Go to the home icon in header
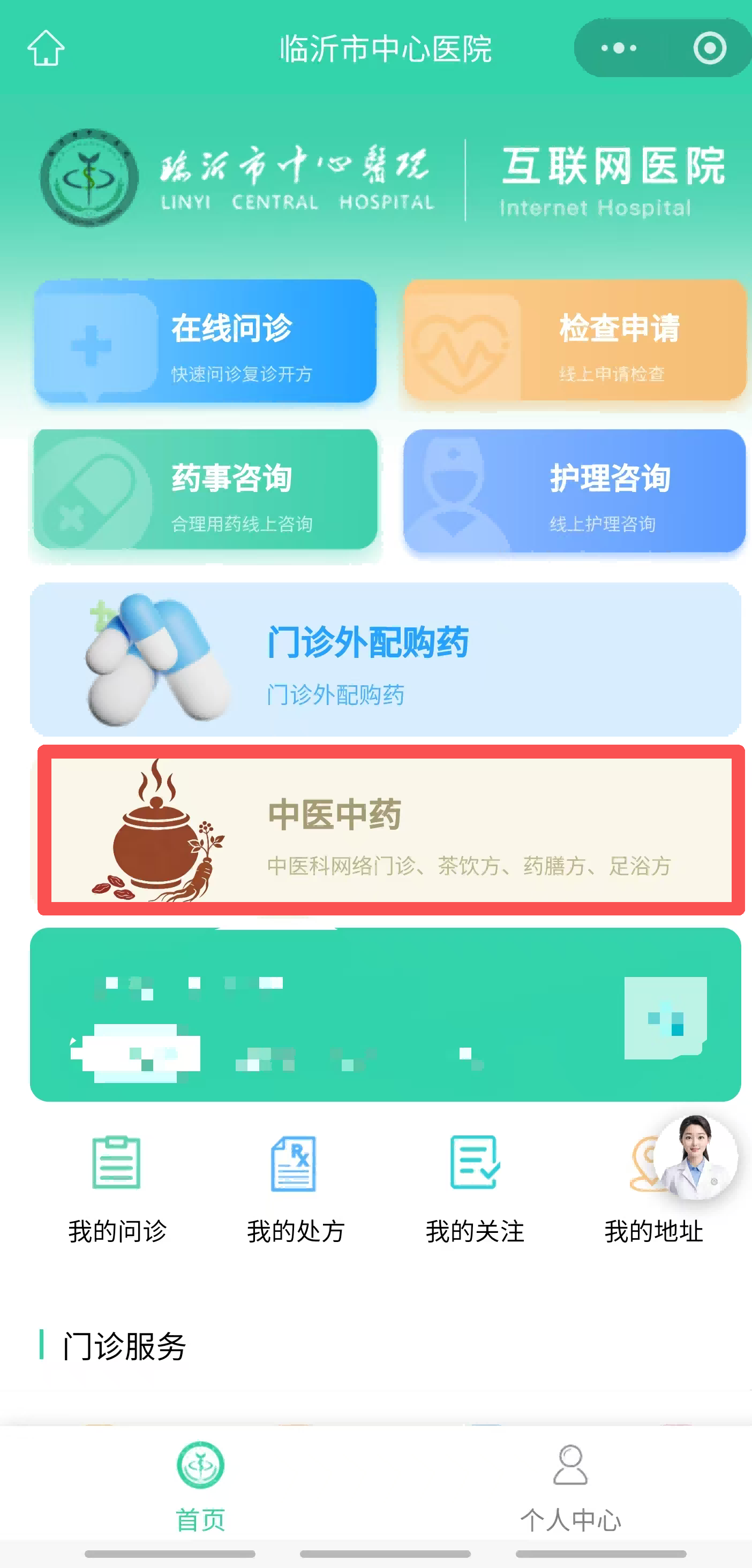752x1568 pixels. click(46, 48)
